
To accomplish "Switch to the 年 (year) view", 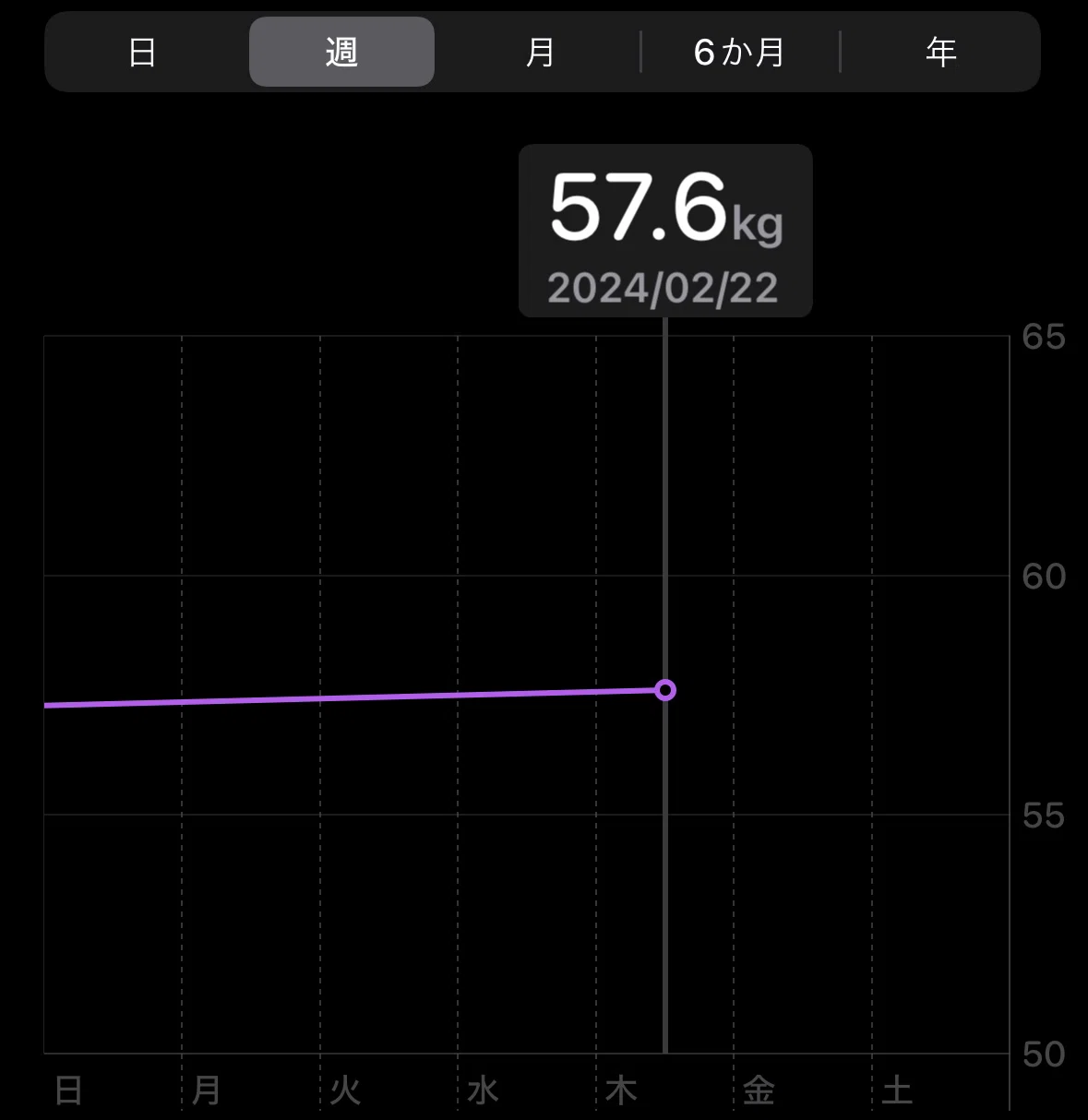I will point(940,53).
